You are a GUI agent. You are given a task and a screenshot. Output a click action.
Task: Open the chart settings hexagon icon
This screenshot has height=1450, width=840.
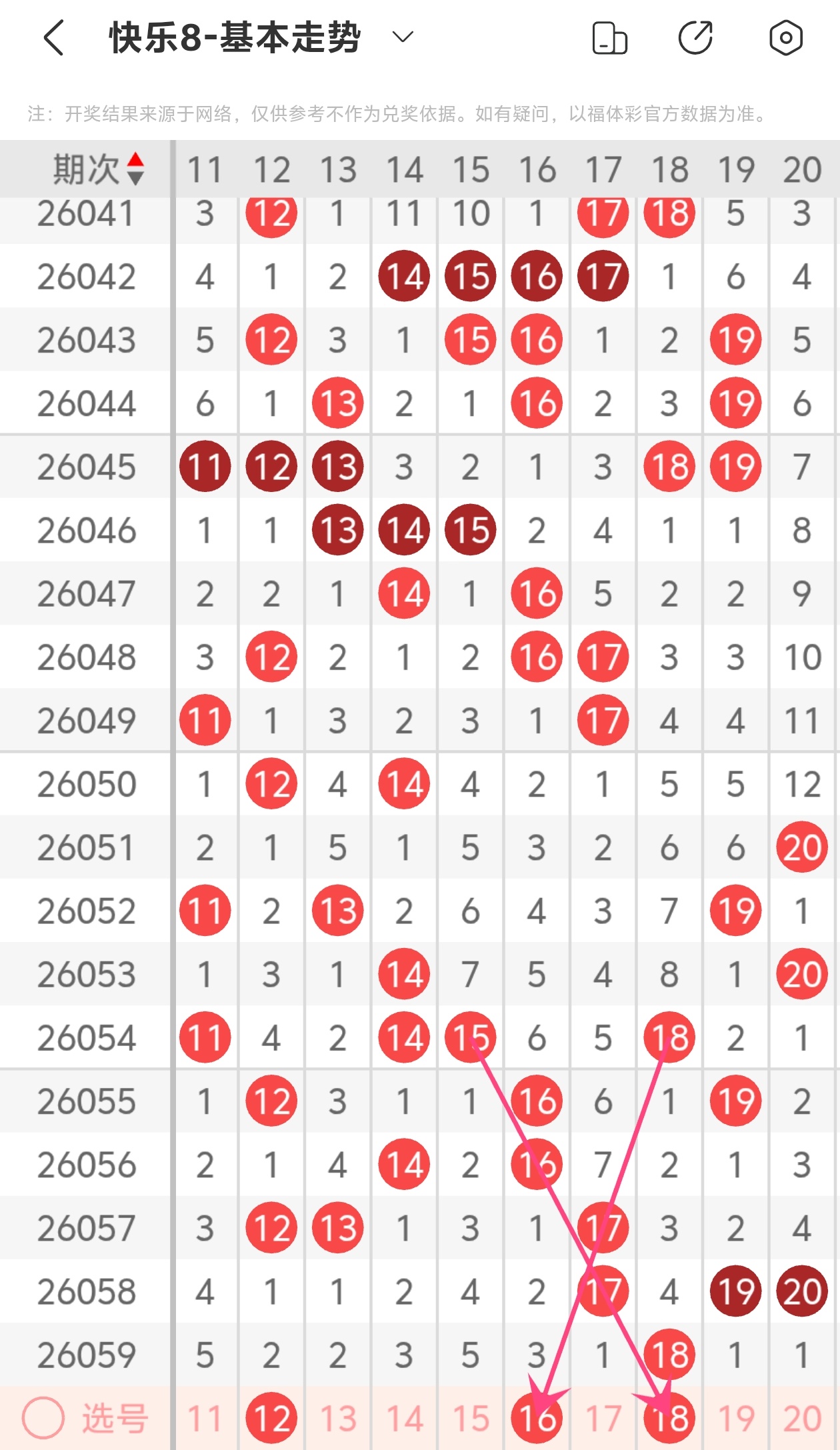coord(786,37)
